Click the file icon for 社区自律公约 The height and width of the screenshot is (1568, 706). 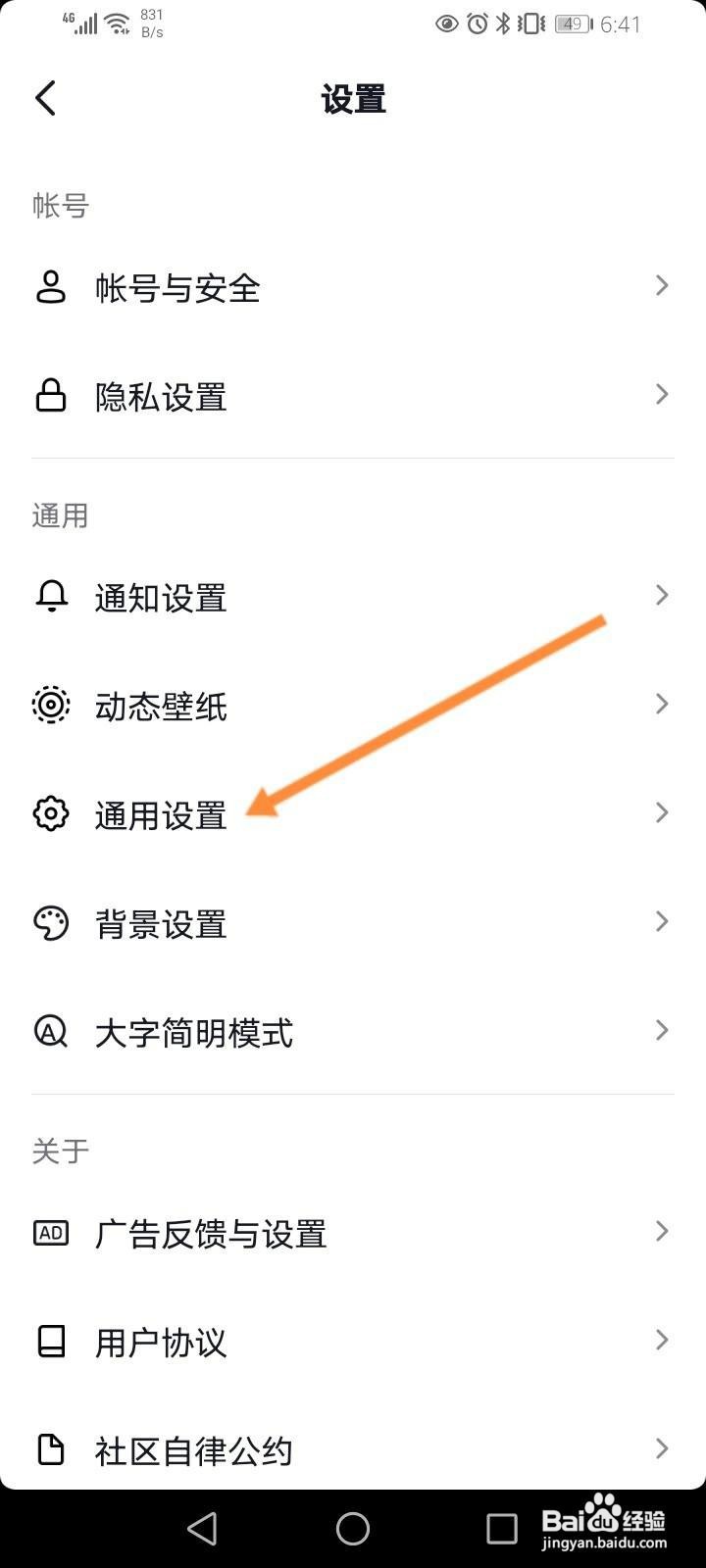pyautogui.click(x=50, y=1449)
